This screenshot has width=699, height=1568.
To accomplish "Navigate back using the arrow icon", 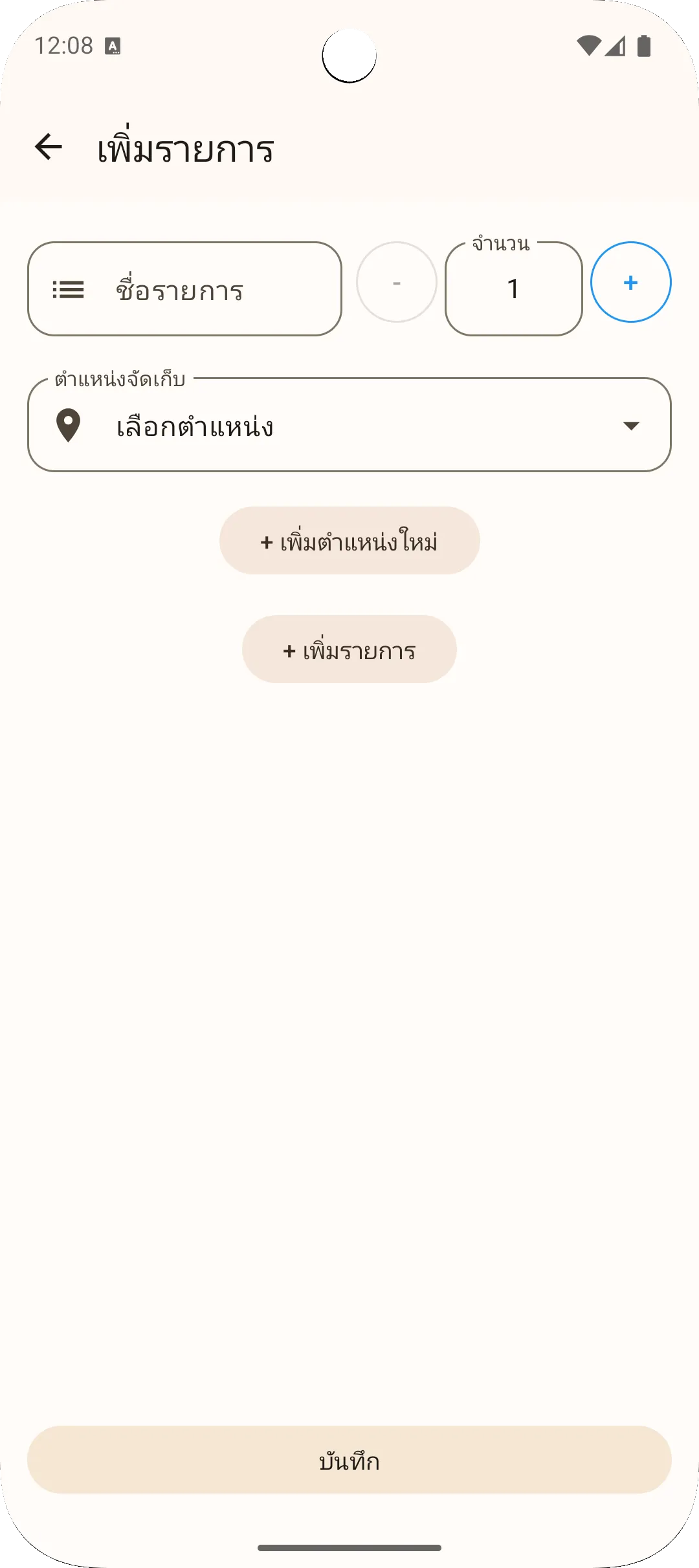I will (x=47, y=147).
